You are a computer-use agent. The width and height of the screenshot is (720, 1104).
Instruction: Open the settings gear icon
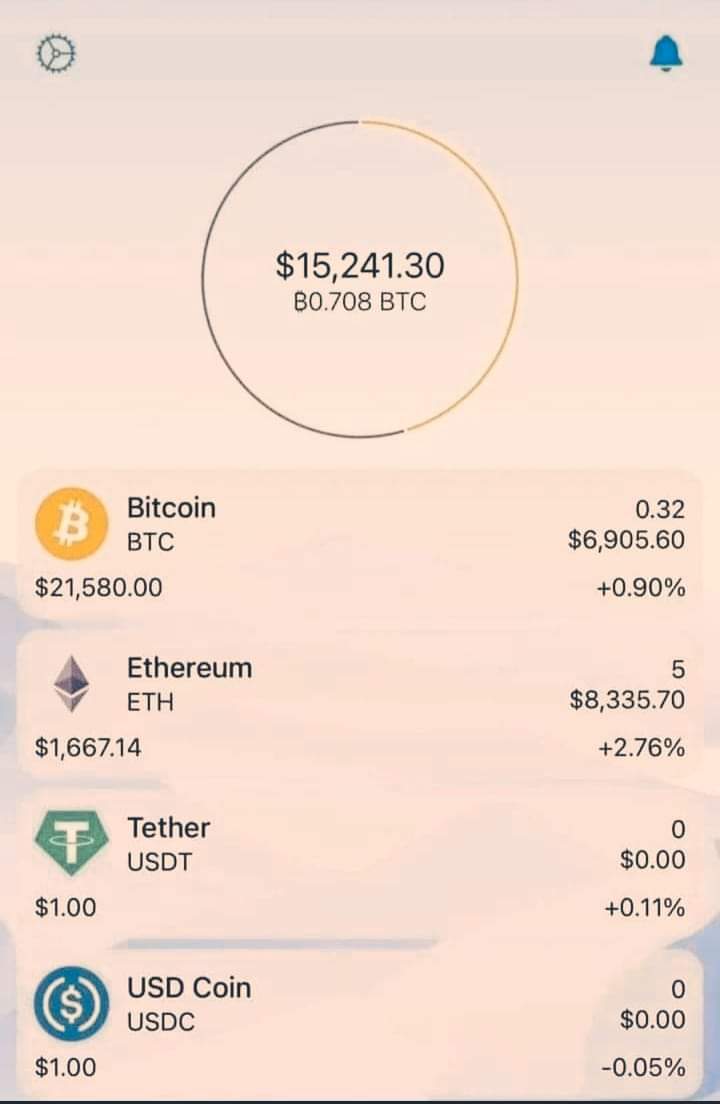(x=57, y=54)
